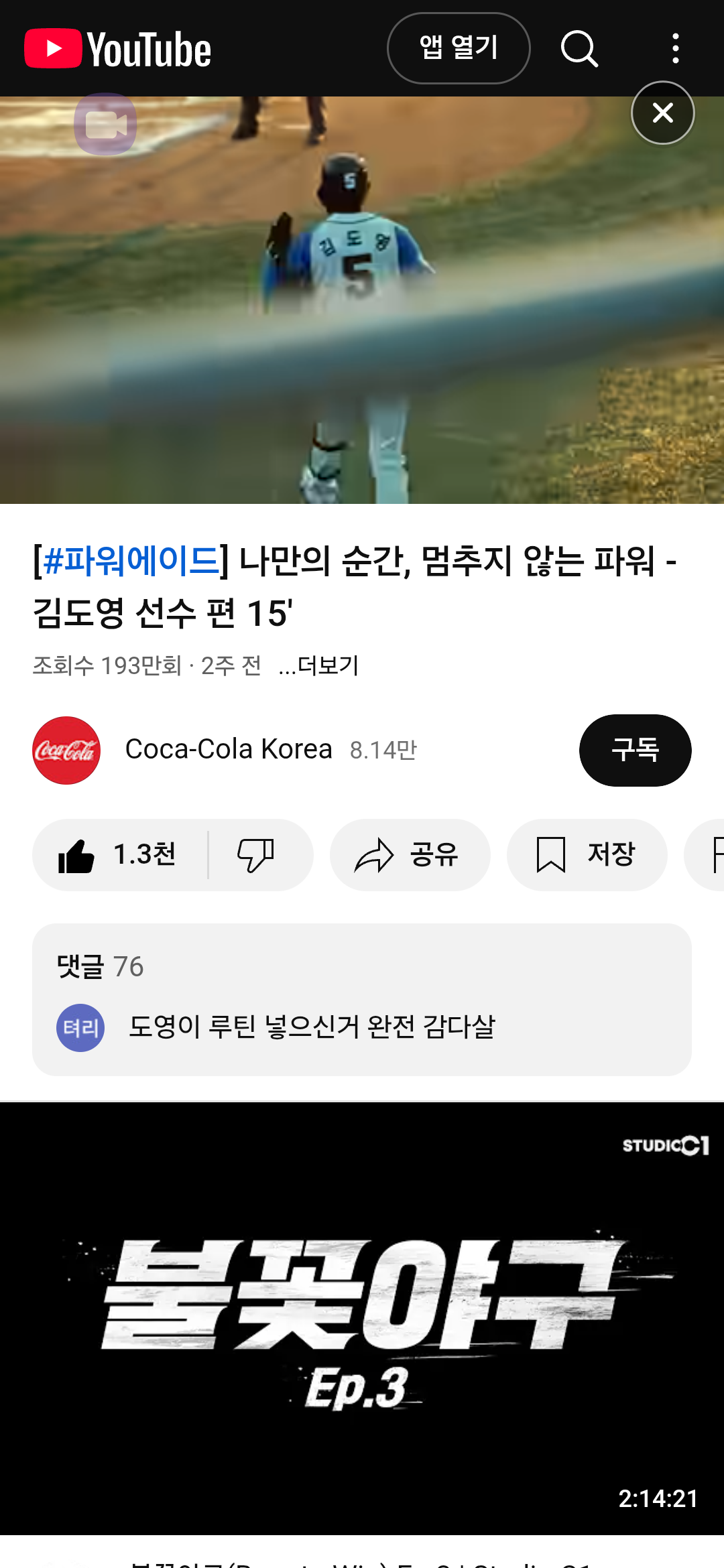The height and width of the screenshot is (1568, 724).
Task: Dislike this video
Action: [x=256, y=854]
